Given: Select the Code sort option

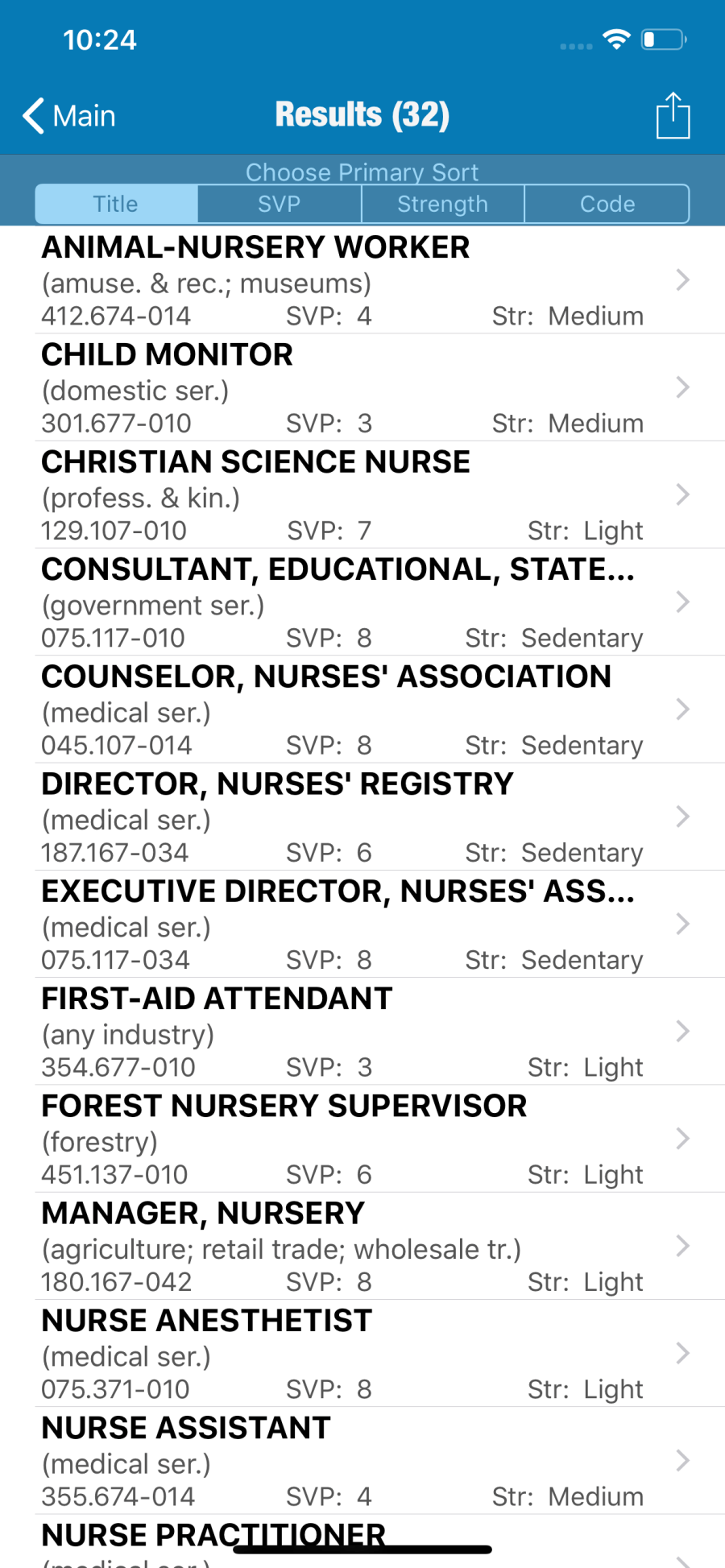Looking at the screenshot, I should point(607,204).
